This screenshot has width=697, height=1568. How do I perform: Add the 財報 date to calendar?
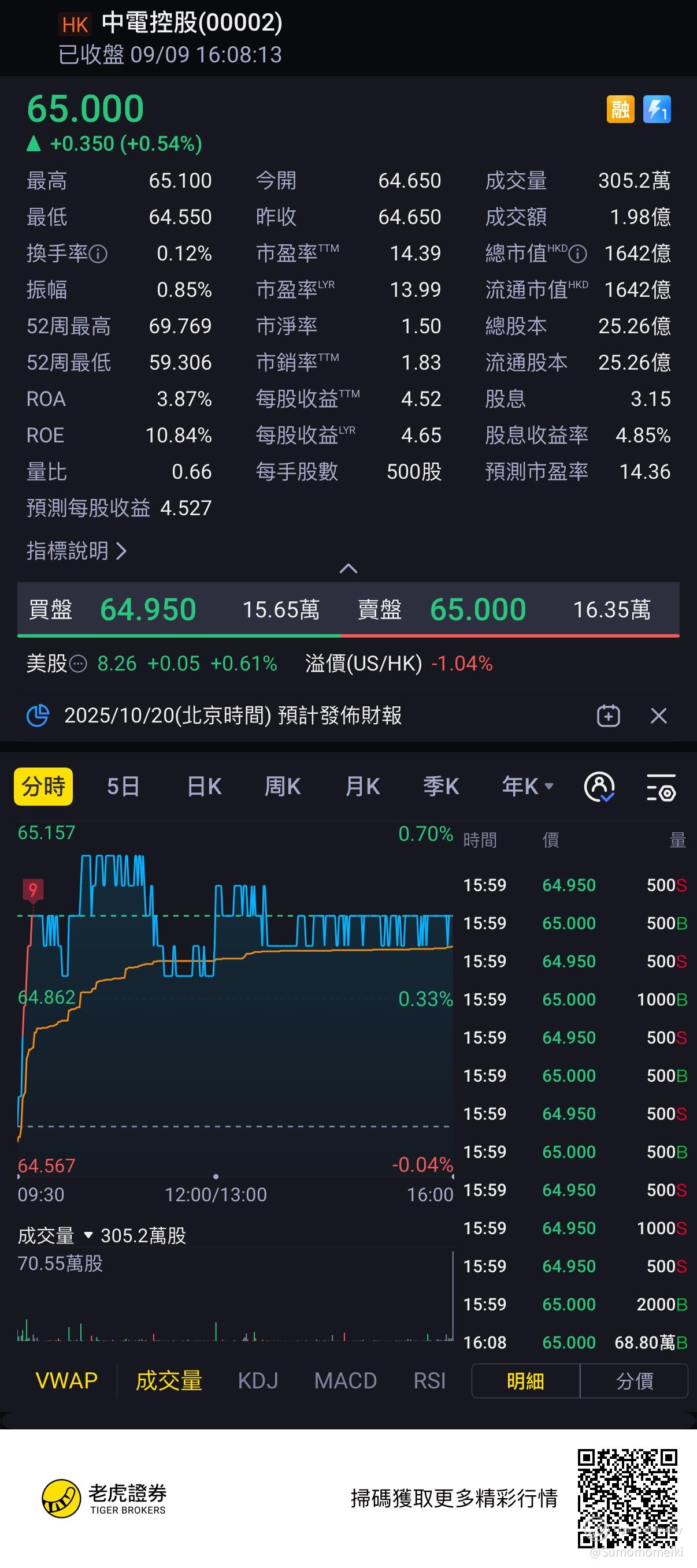pyautogui.click(x=608, y=716)
